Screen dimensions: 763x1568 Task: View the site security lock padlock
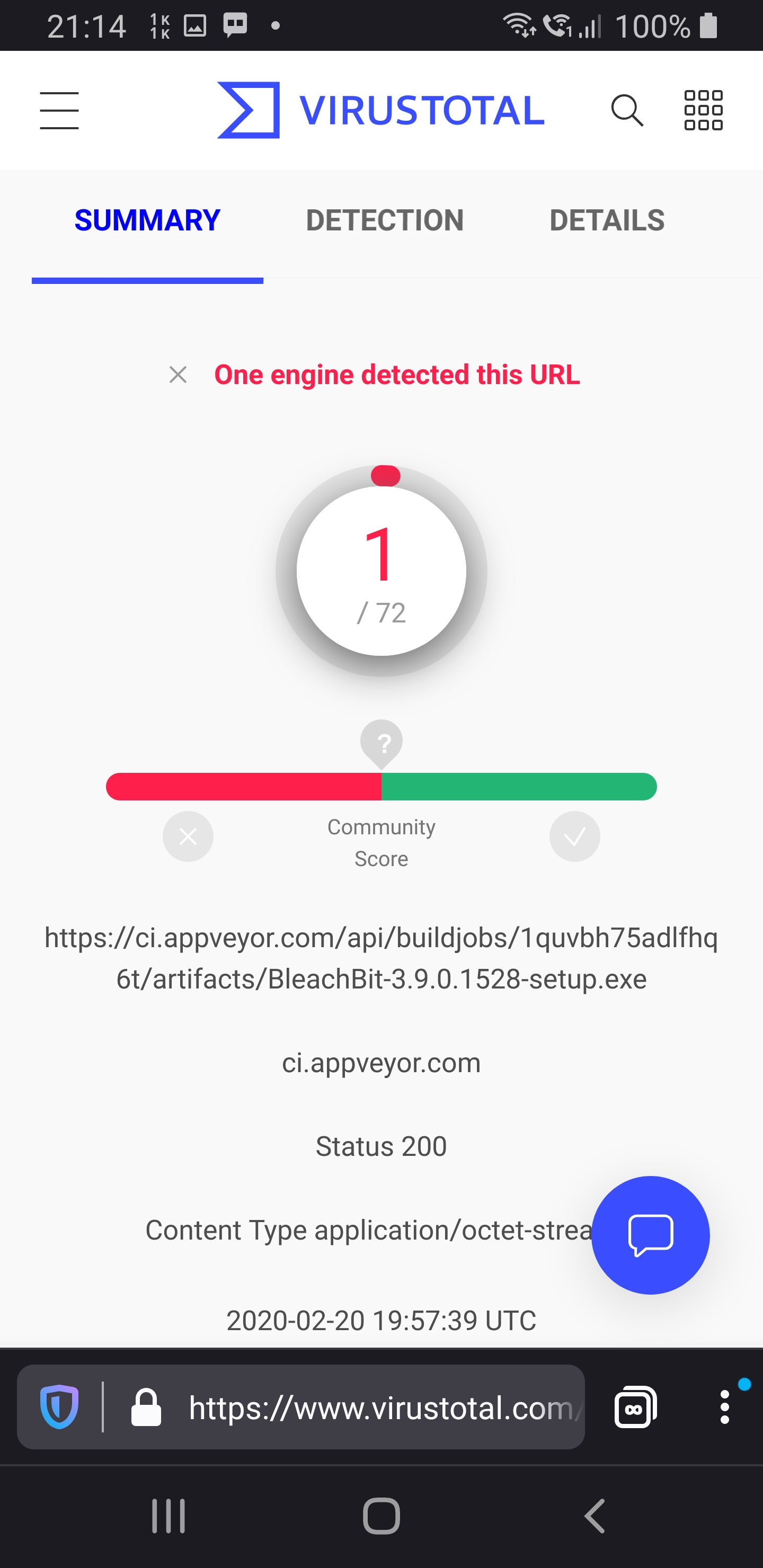146,1407
